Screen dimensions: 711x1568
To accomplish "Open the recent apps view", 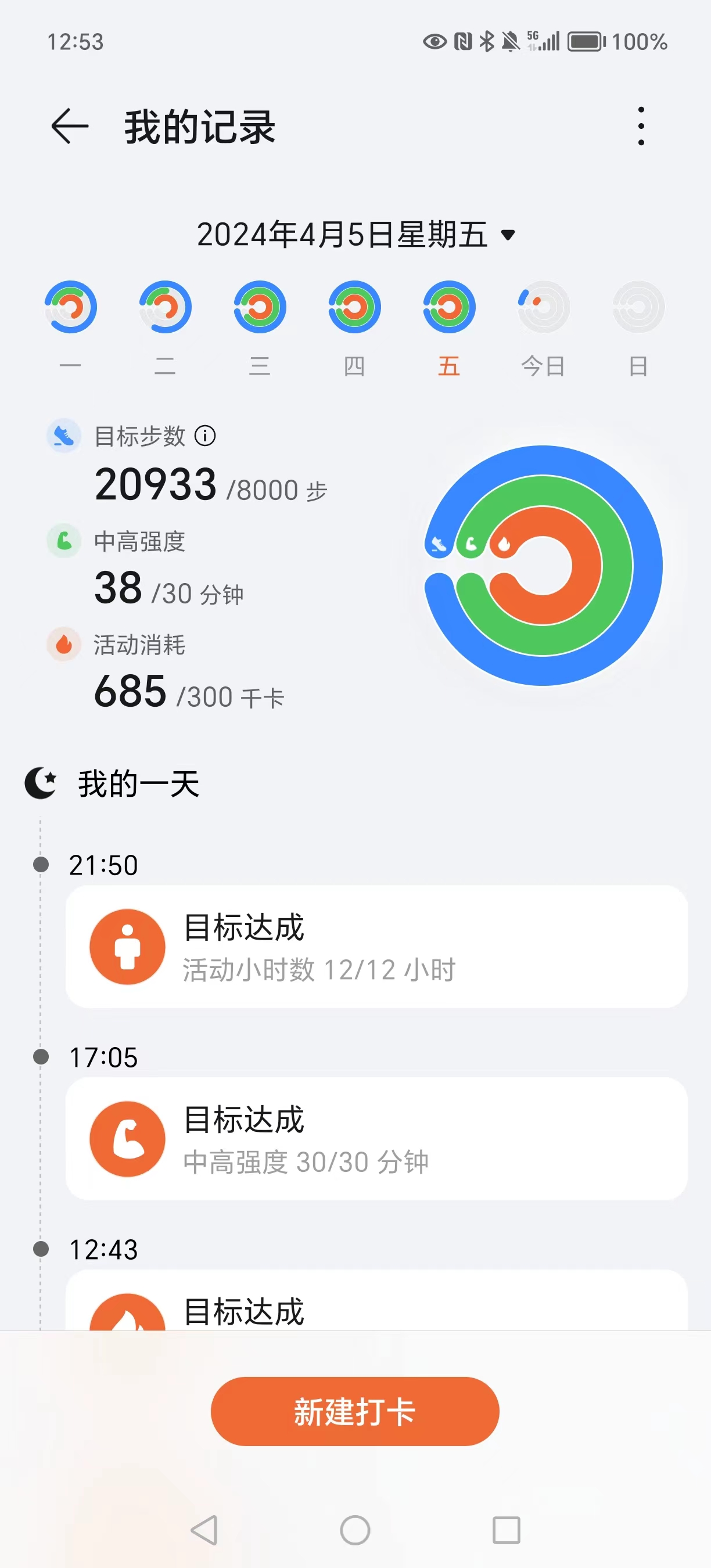I will tap(506, 1530).
